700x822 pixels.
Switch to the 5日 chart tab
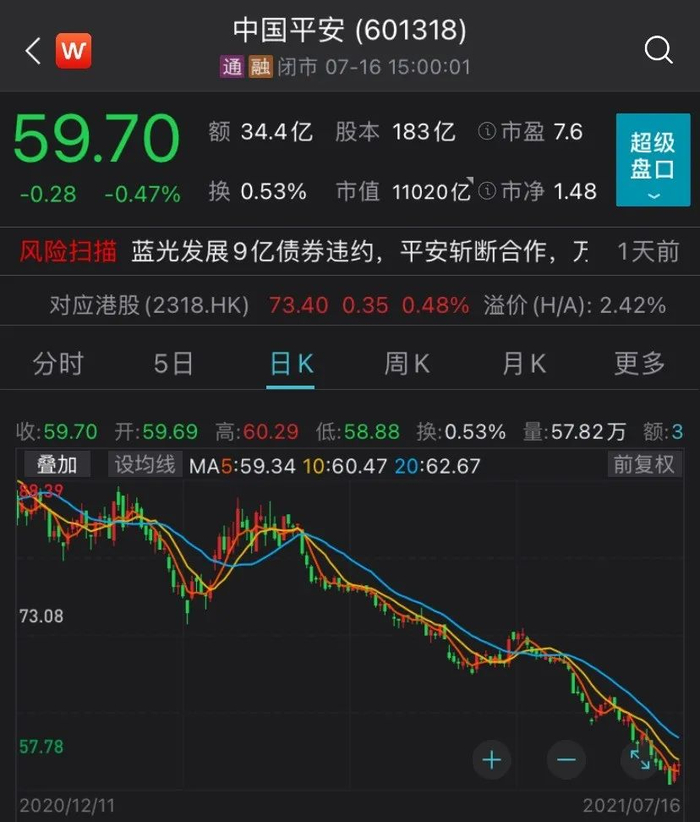pos(174,363)
